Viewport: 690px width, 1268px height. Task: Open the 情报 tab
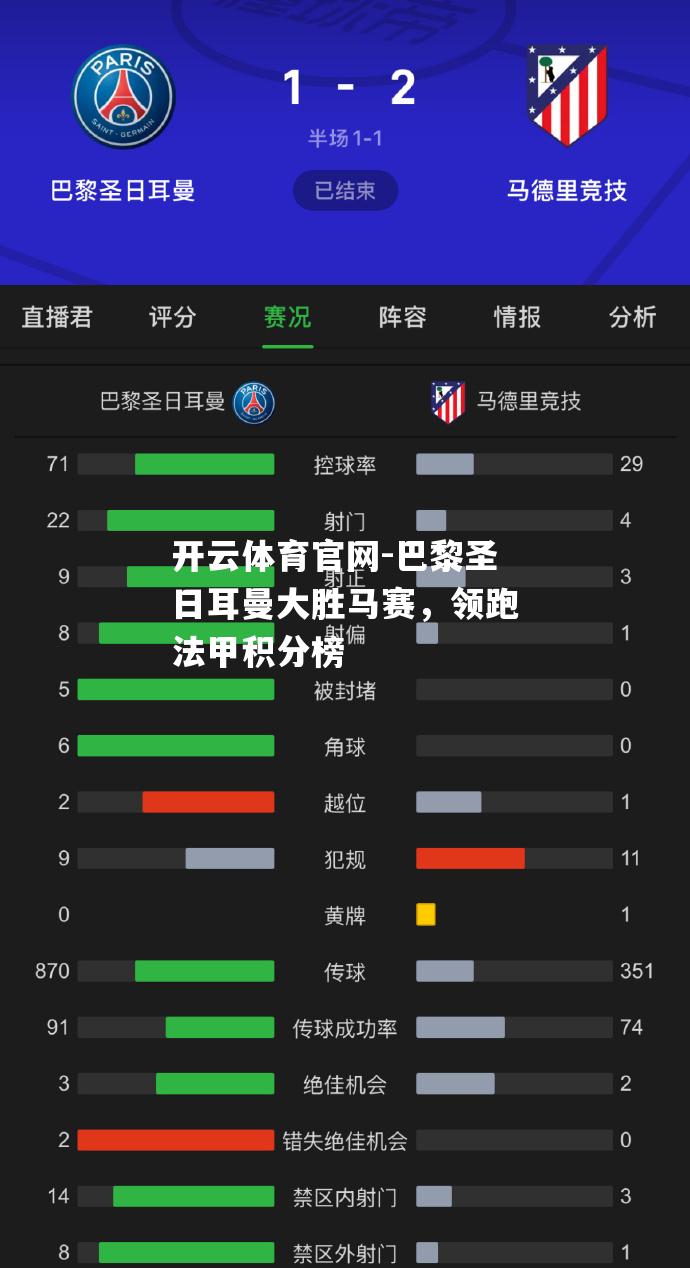517,317
